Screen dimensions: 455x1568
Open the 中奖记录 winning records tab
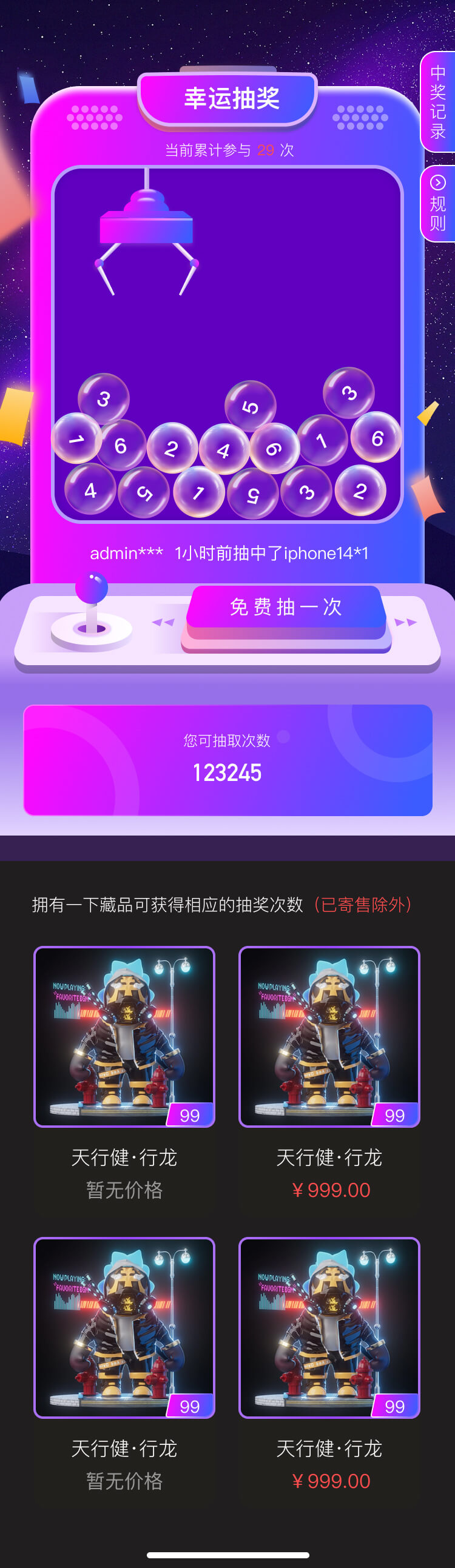[438, 102]
